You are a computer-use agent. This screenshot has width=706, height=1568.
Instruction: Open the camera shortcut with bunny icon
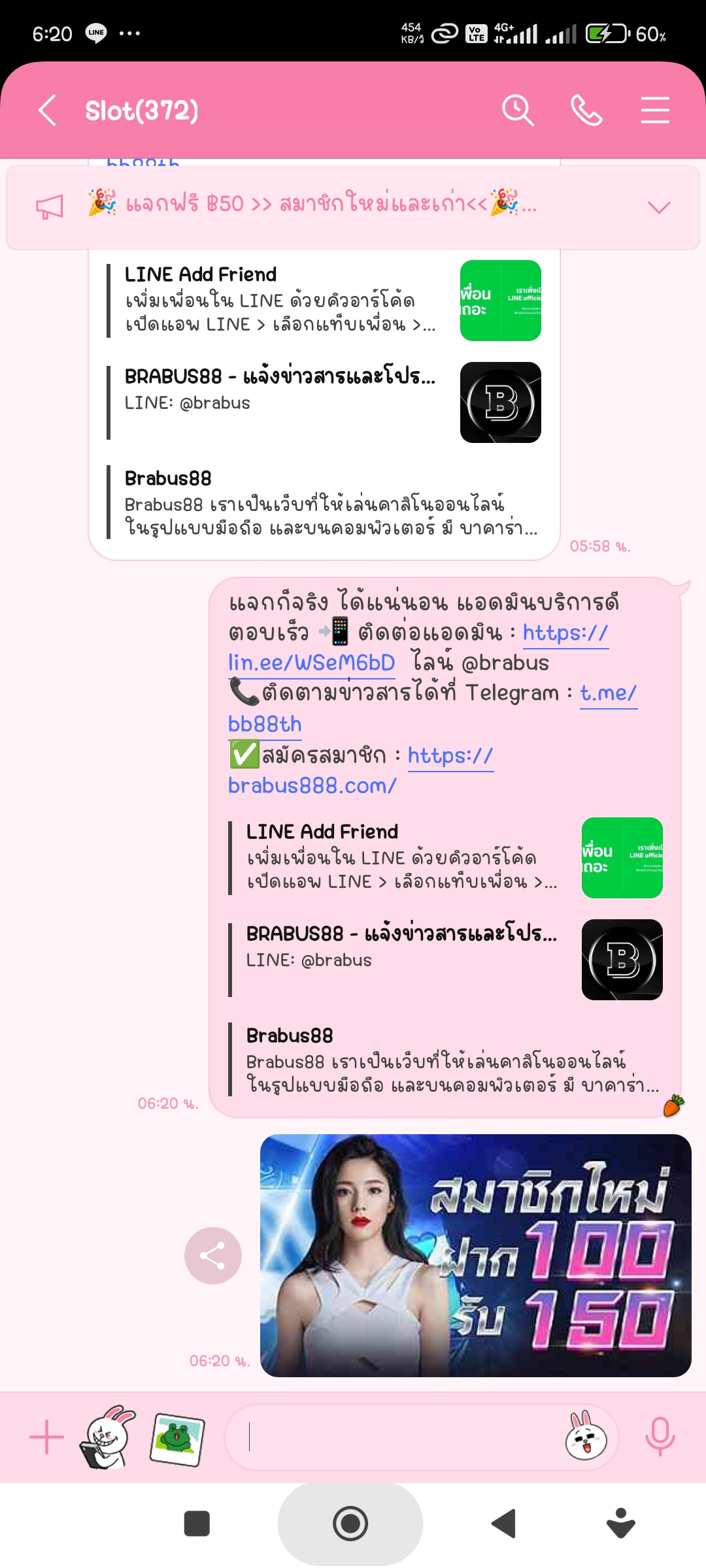tap(107, 1437)
